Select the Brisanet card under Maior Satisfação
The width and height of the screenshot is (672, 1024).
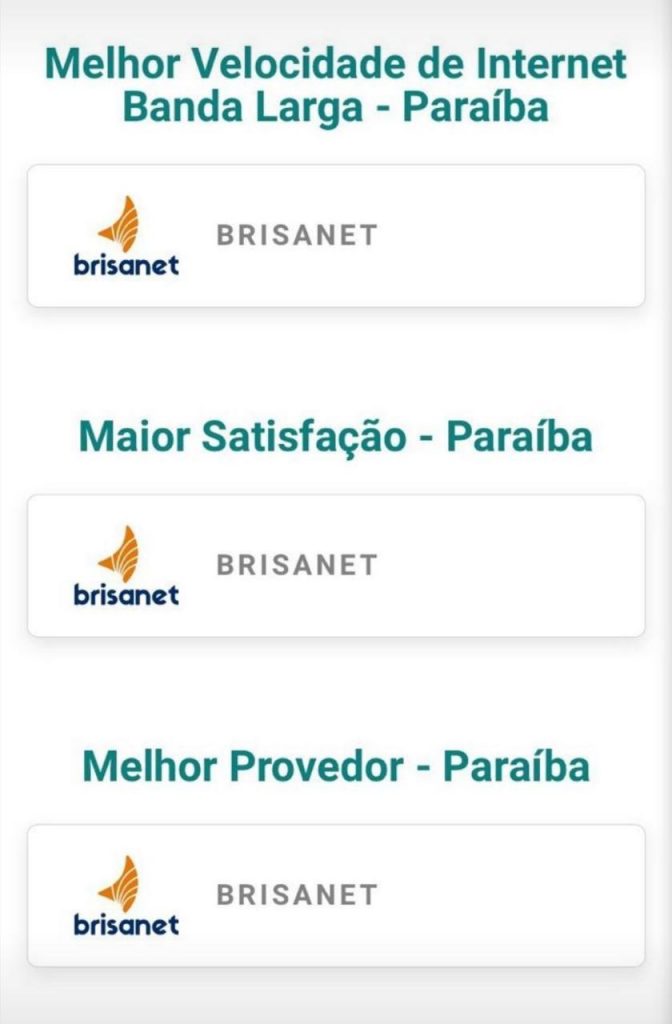pyautogui.click(x=336, y=566)
